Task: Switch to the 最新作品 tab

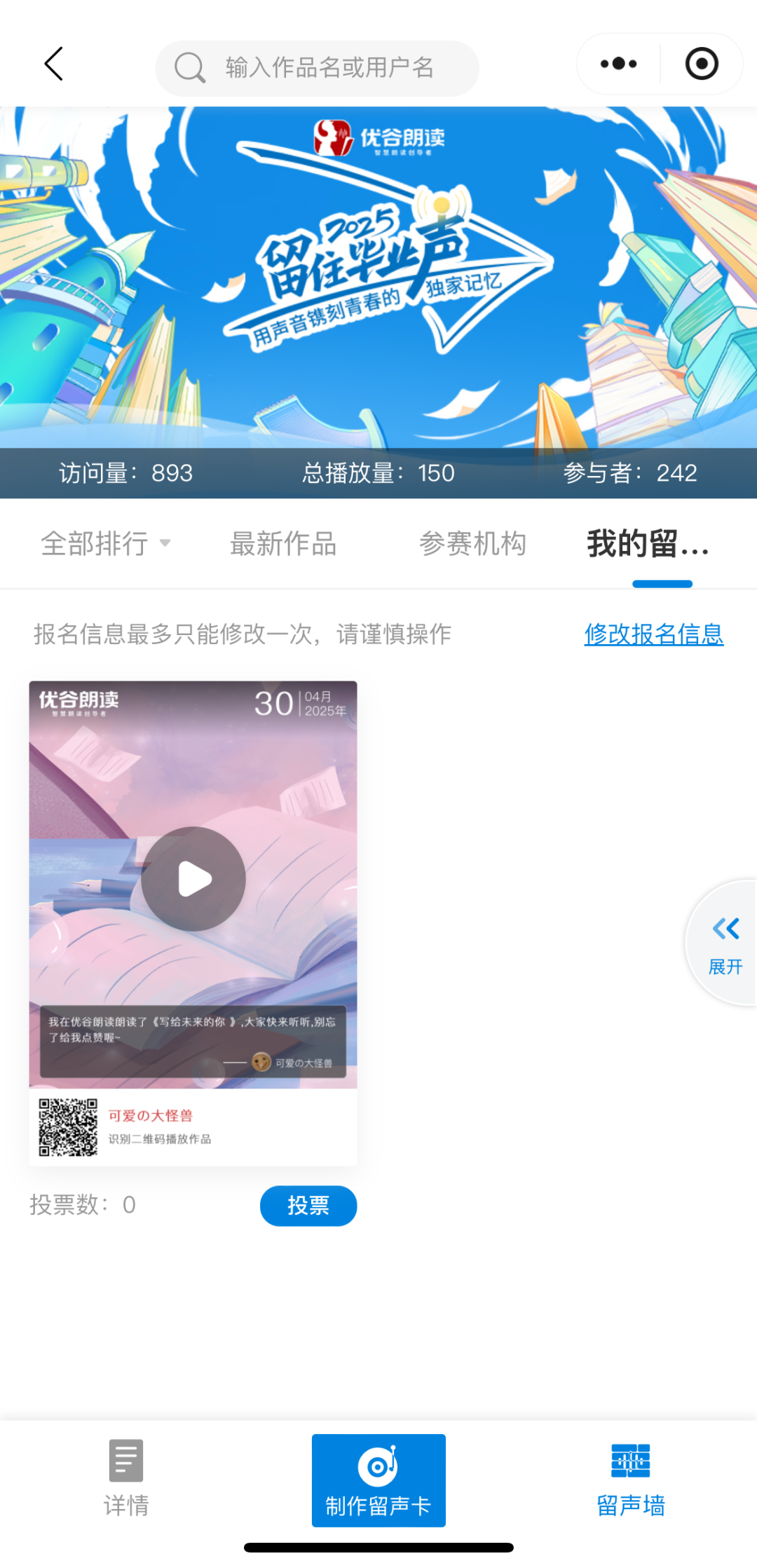Action: 283,543
